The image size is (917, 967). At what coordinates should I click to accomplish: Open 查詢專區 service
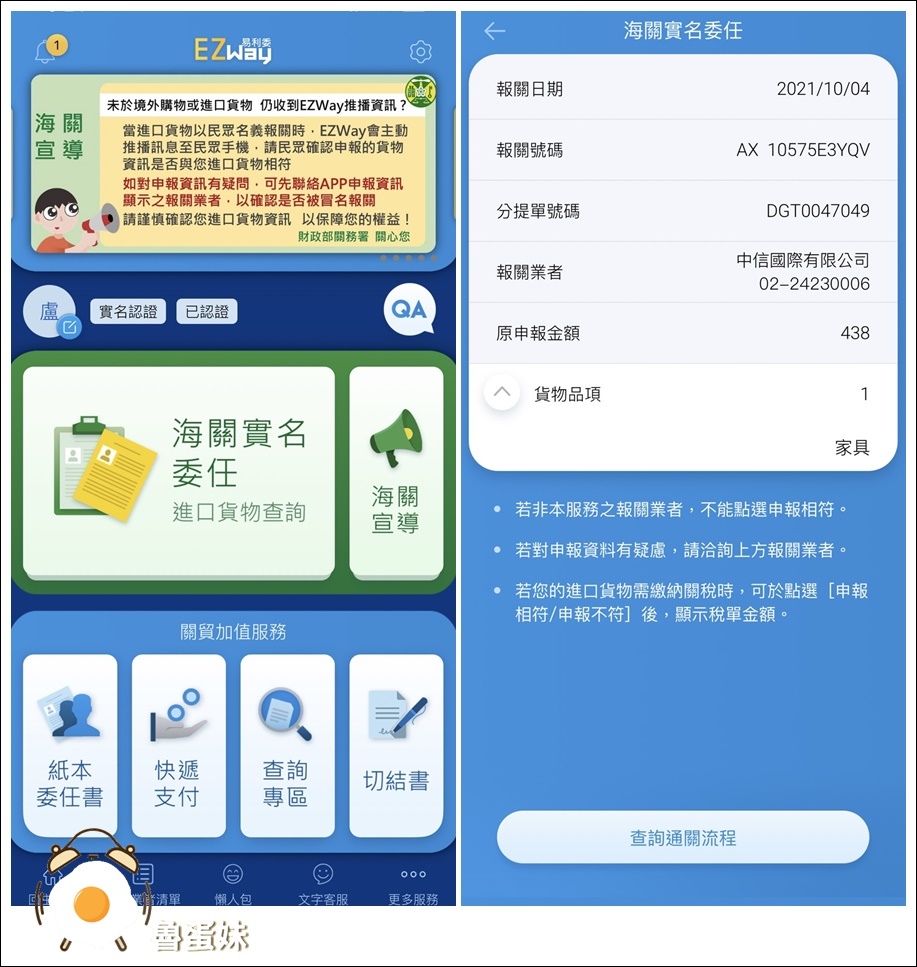point(287,745)
